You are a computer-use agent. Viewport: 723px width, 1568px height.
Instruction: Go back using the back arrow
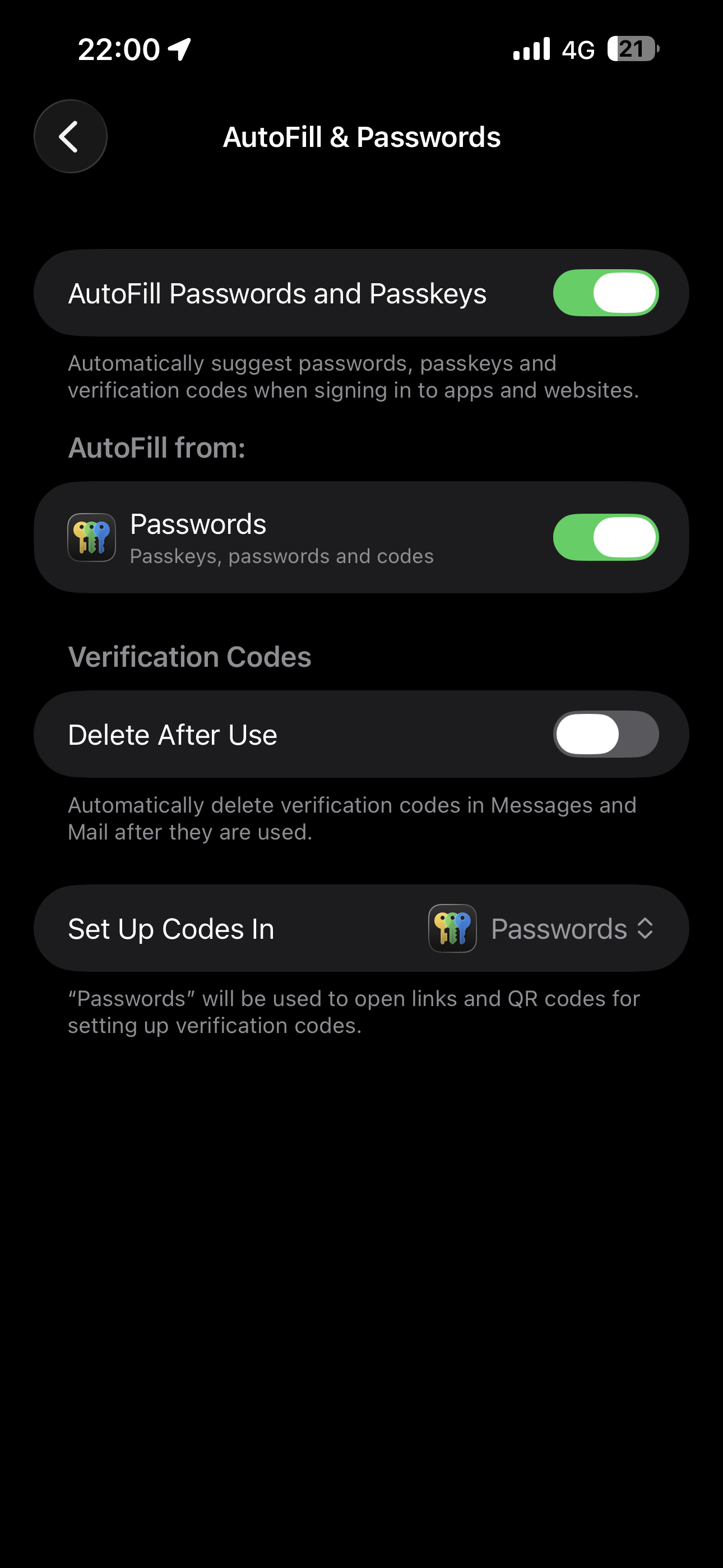pos(71,136)
